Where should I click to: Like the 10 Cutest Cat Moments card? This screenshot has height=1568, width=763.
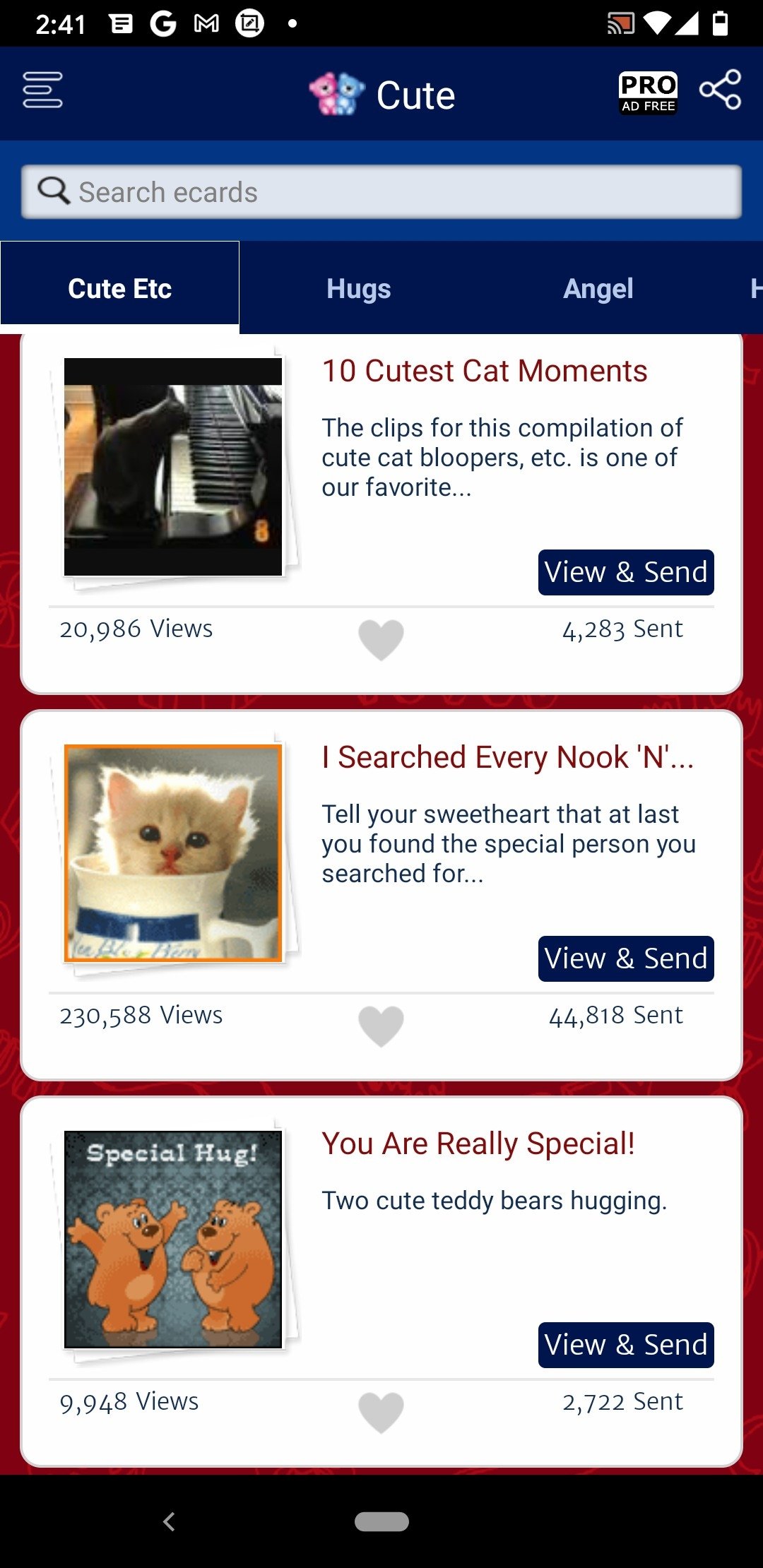tap(381, 639)
